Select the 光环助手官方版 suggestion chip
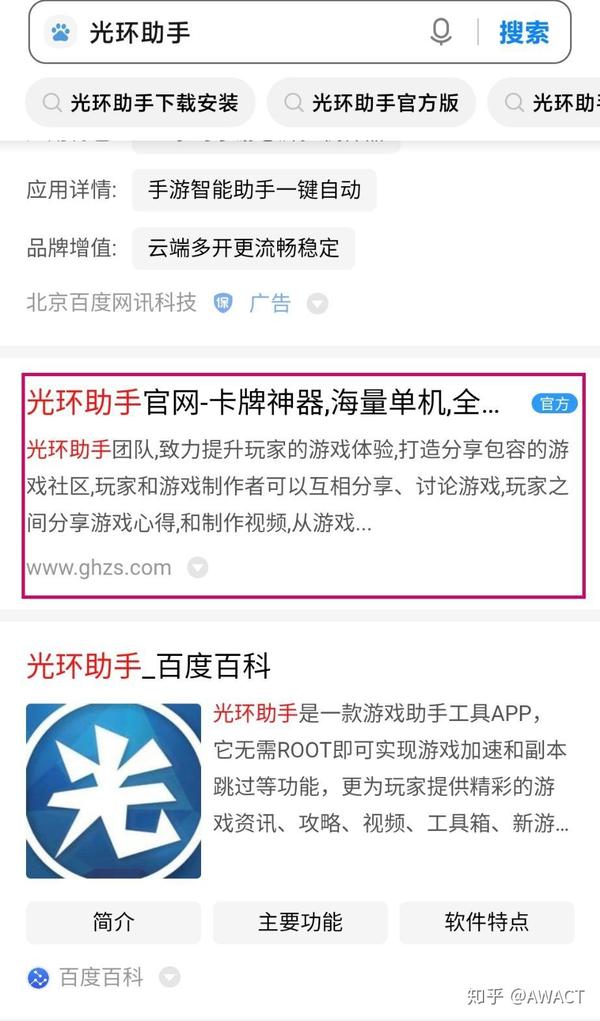The image size is (600, 1021). 371,103
